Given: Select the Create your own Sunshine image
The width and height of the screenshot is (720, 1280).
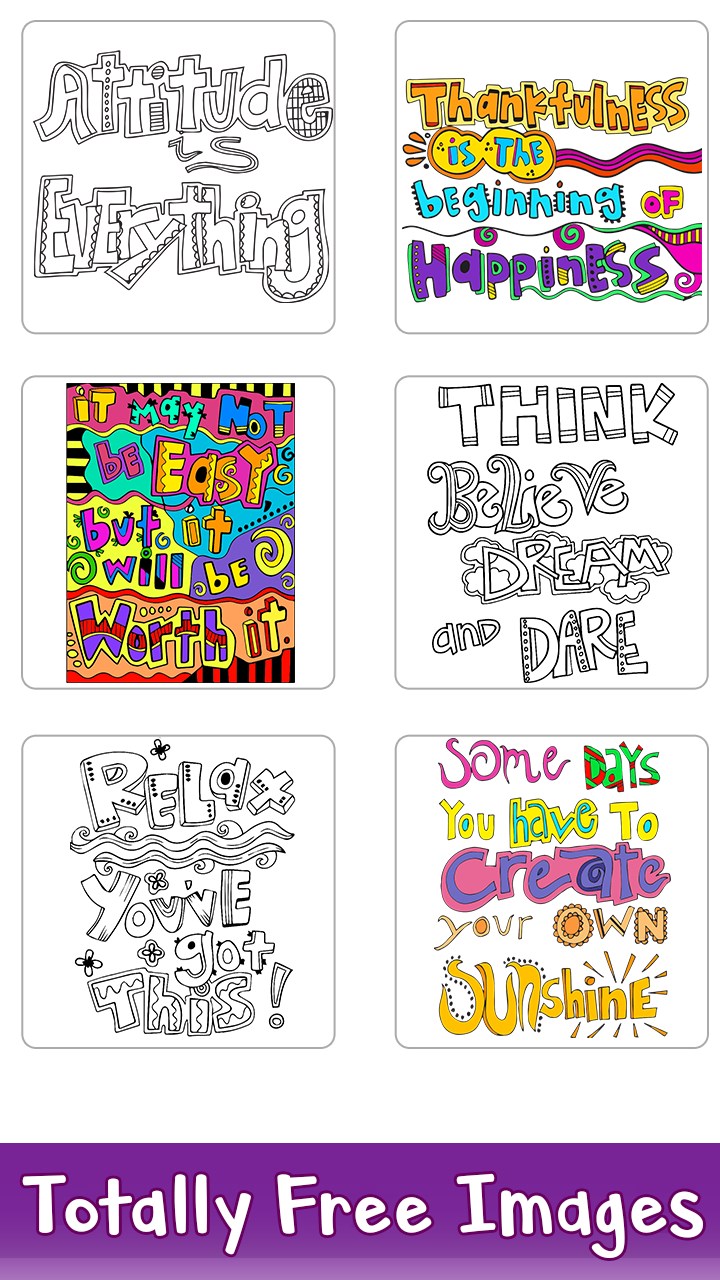Looking at the screenshot, I should point(551,891).
